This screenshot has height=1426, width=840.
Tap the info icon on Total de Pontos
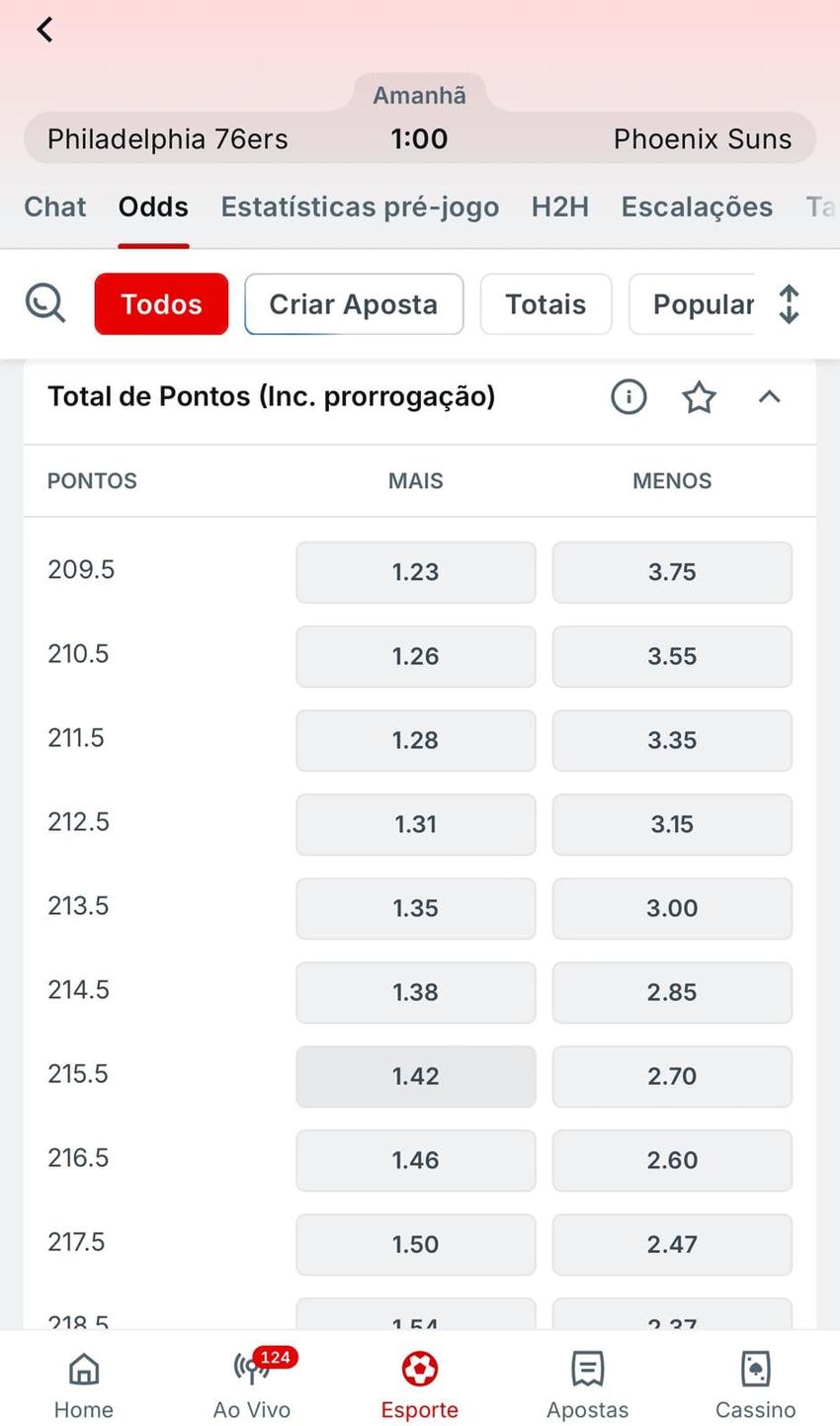[629, 396]
